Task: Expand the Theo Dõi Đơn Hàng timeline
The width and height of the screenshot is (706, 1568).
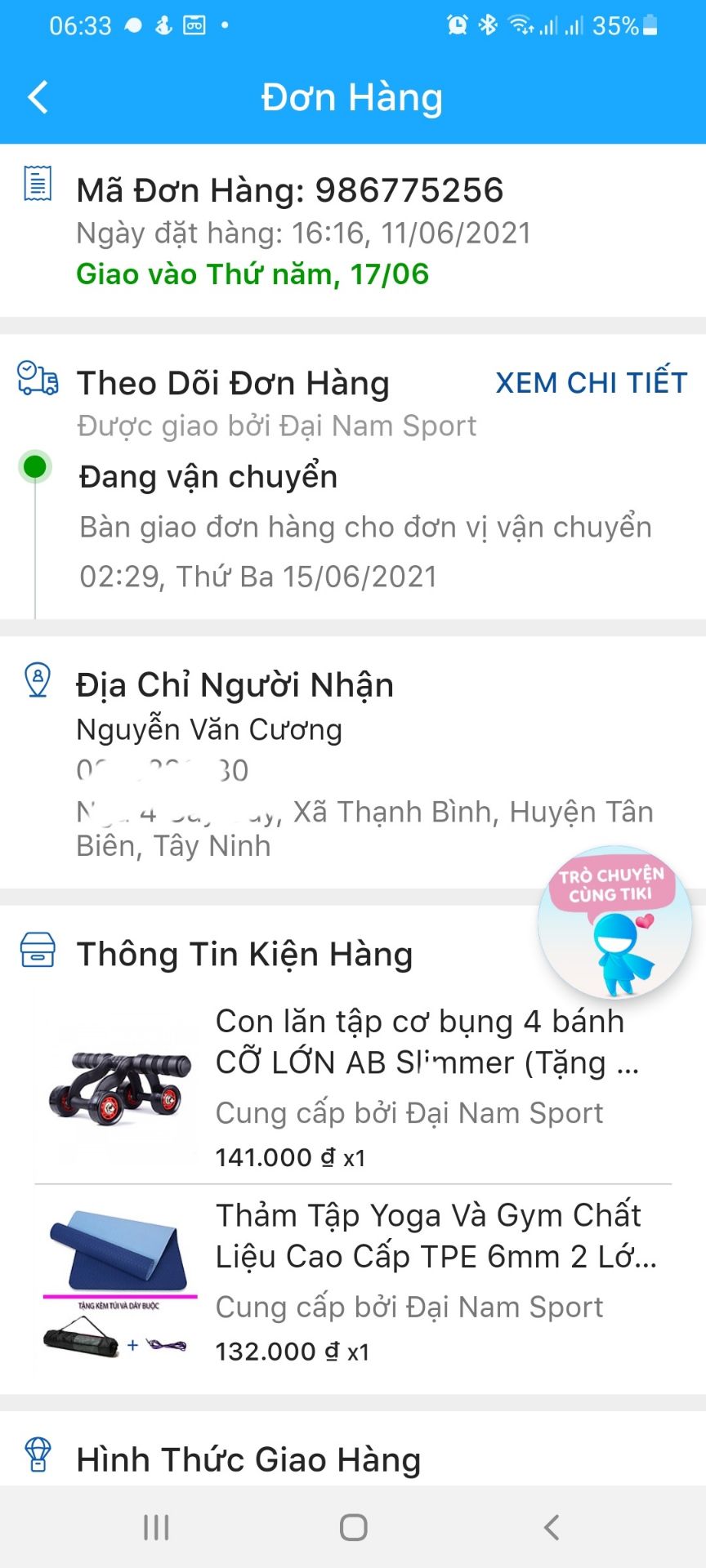Action: (x=234, y=381)
